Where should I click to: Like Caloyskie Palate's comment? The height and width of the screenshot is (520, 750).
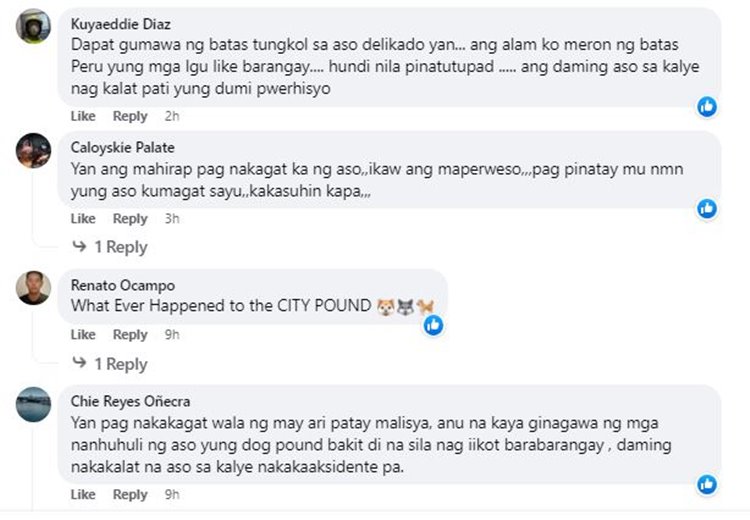pyautogui.click(x=83, y=218)
